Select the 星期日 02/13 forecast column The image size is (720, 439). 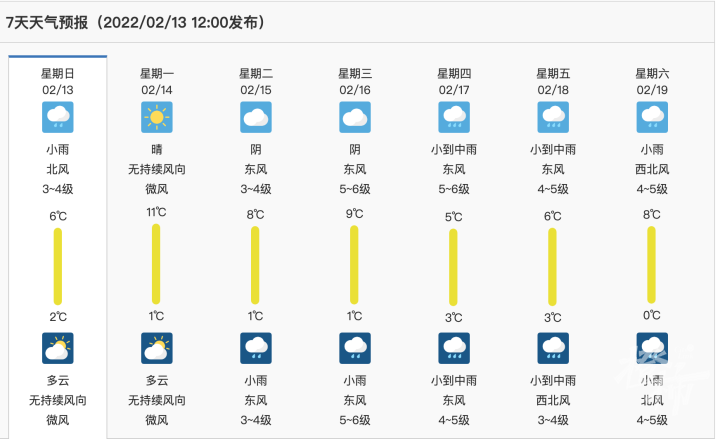57,81
